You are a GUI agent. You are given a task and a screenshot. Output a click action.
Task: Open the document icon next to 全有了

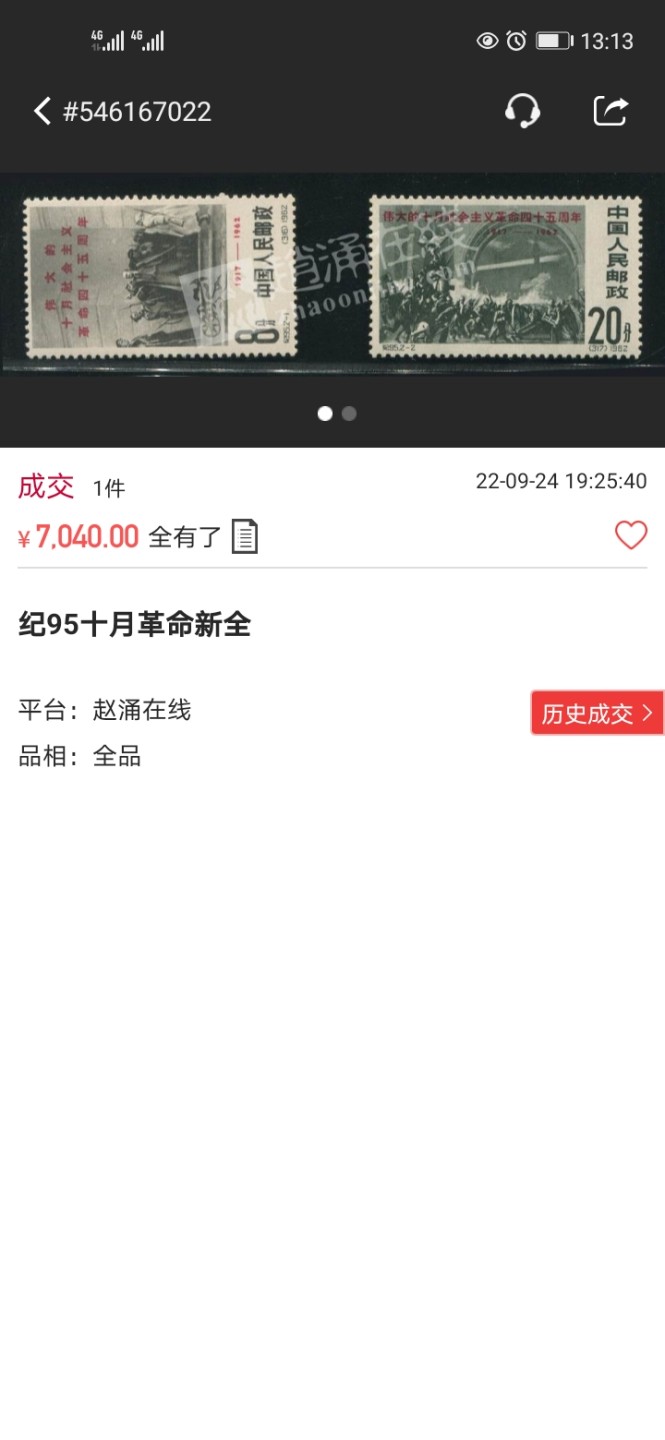245,537
